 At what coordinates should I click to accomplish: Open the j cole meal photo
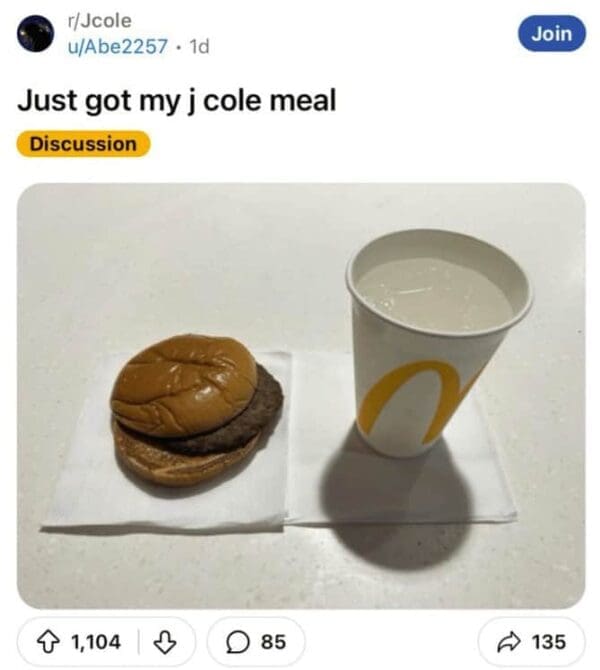(x=300, y=395)
